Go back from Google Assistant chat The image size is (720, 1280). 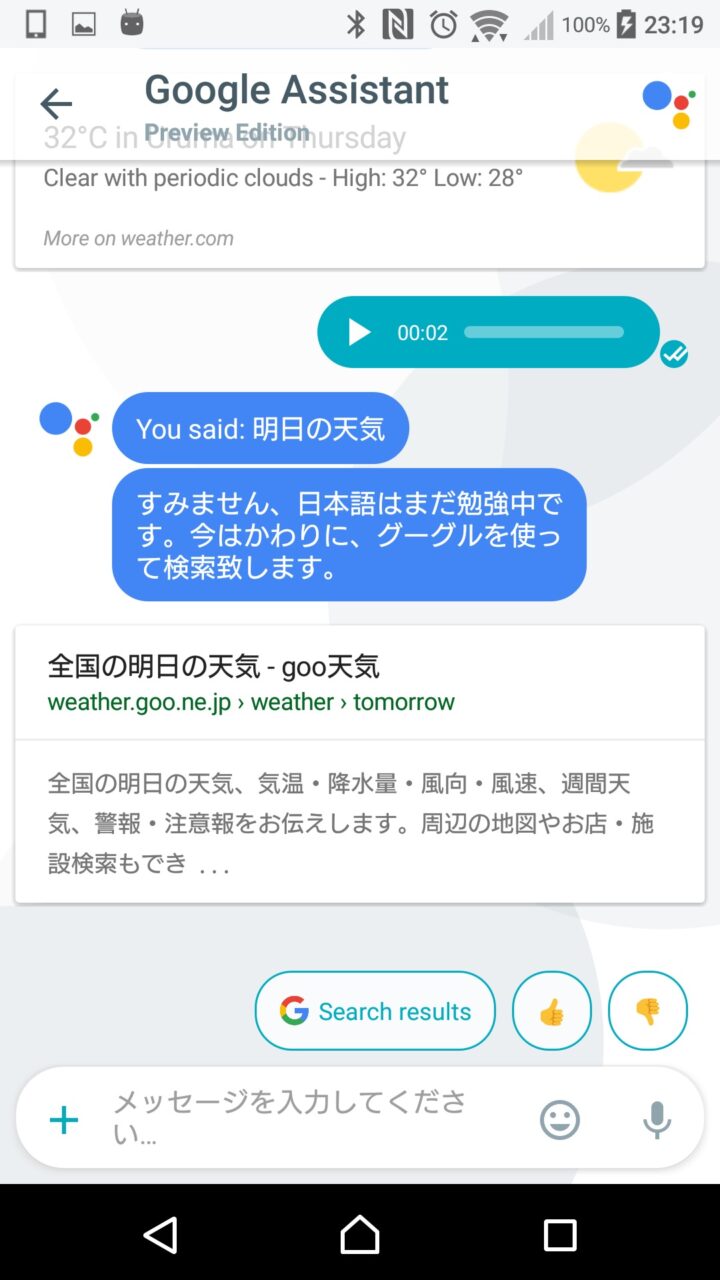pyautogui.click(x=56, y=103)
